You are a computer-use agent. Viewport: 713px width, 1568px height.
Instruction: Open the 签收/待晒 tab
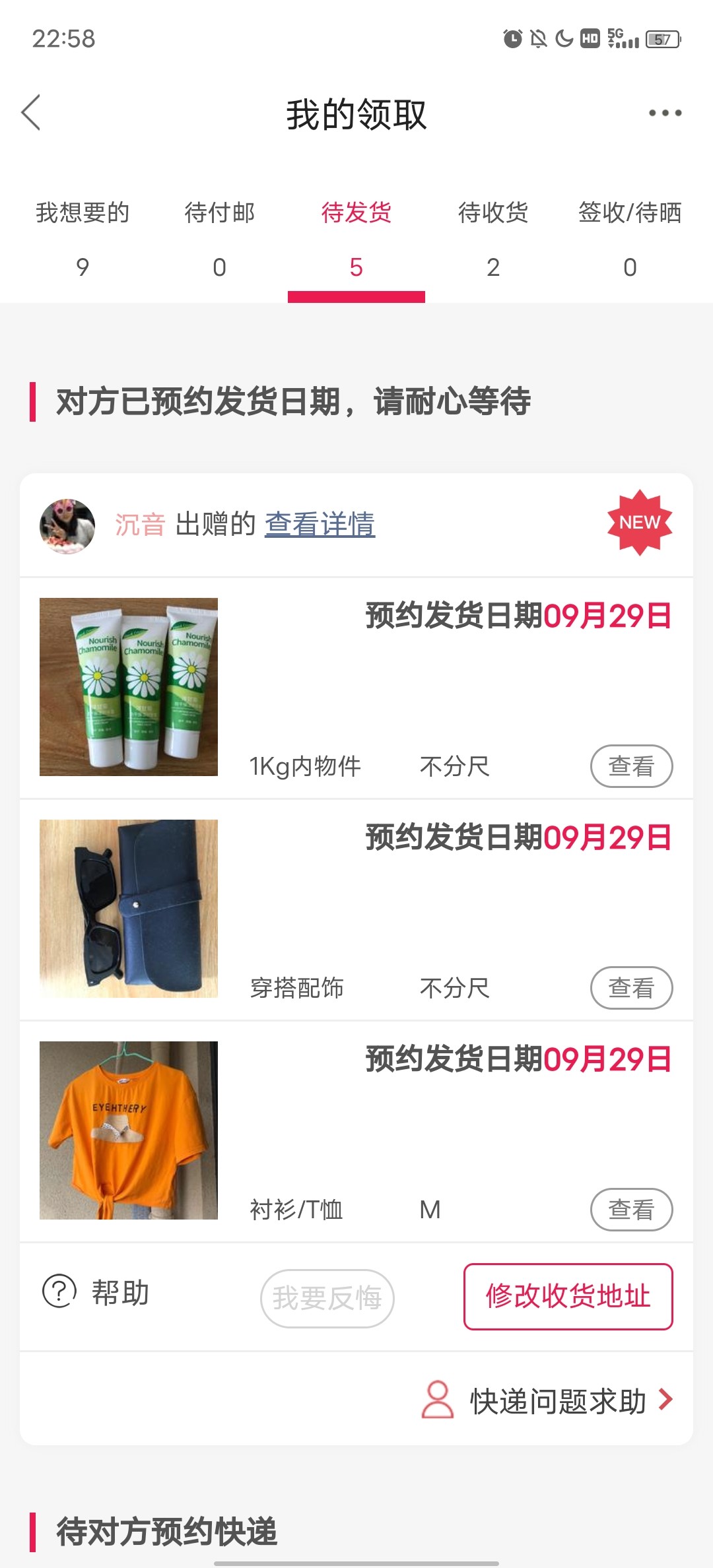630,238
